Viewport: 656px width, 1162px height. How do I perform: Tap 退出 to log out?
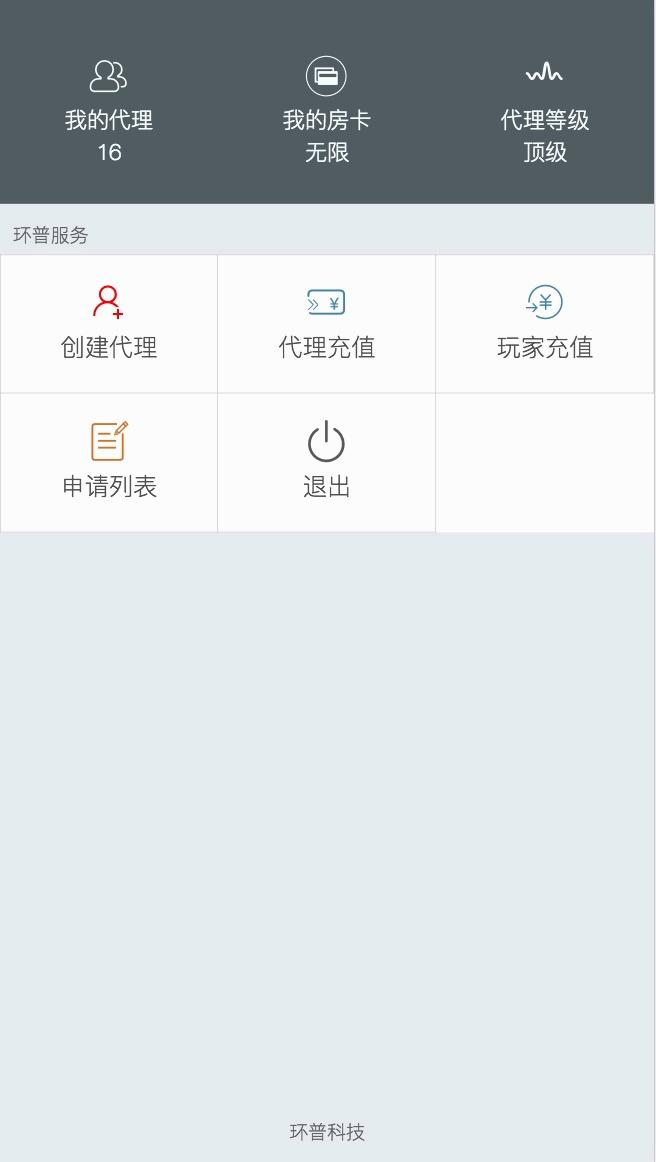click(x=327, y=462)
